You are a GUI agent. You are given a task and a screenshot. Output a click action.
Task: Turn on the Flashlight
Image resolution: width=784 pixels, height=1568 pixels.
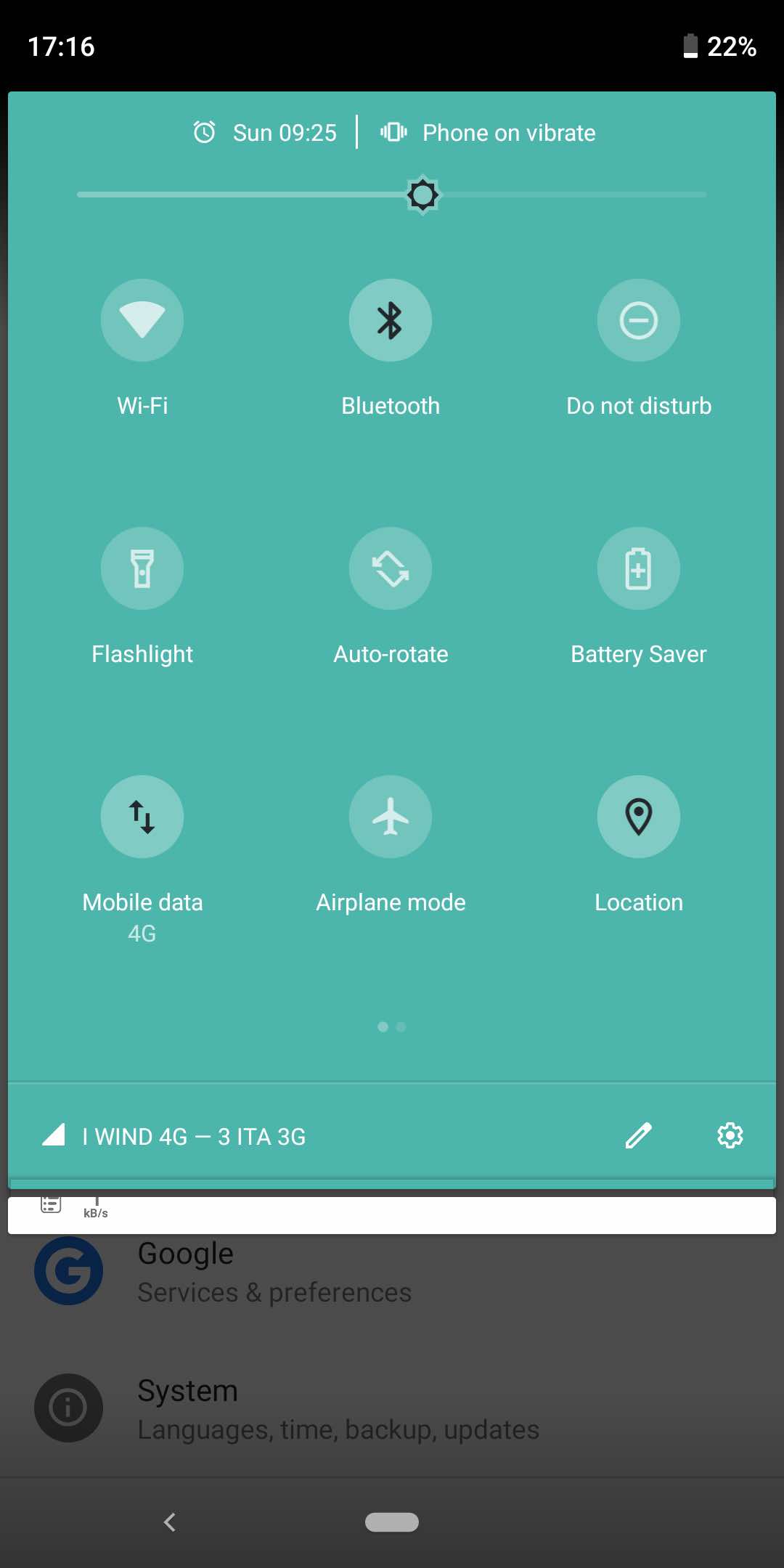click(142, 568)
